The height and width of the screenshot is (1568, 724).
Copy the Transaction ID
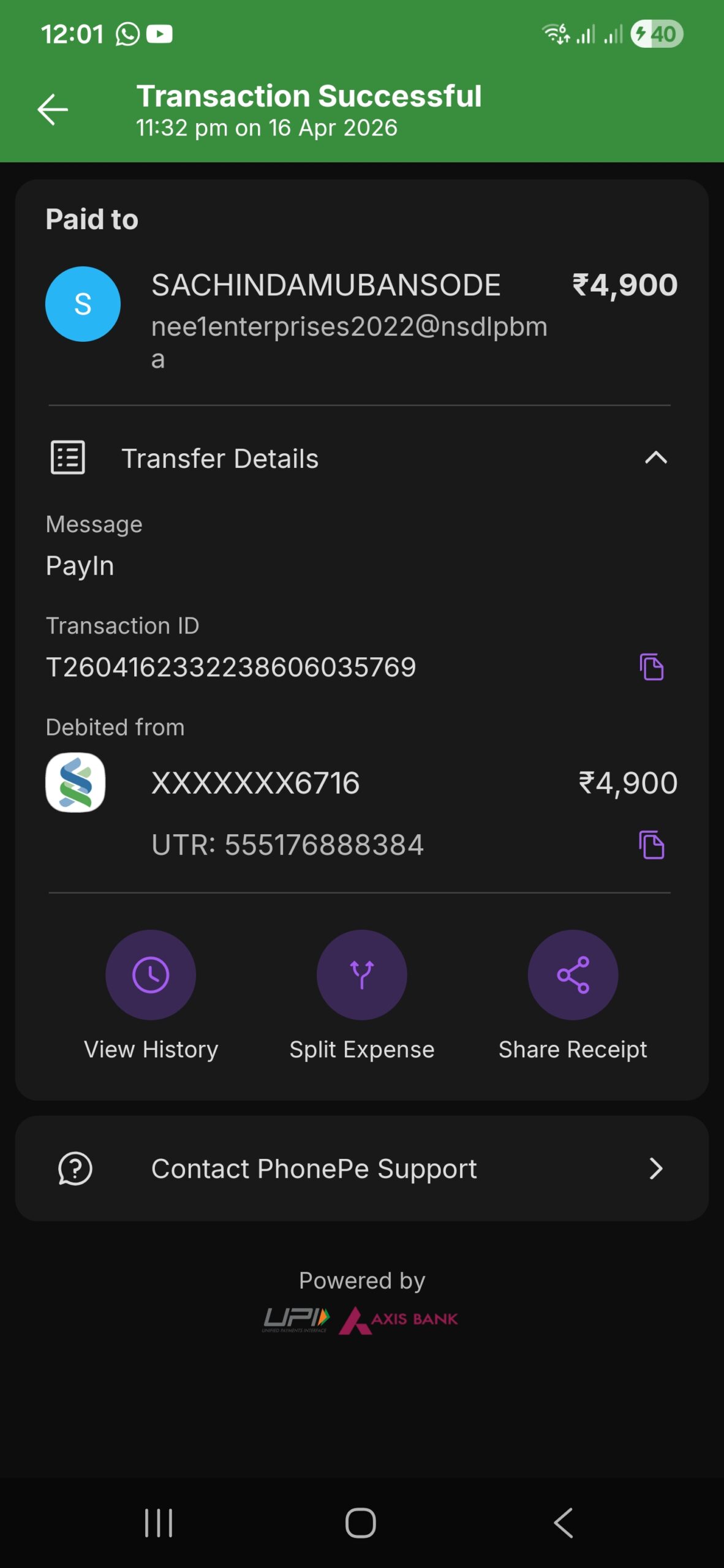click(x=651, y=666)
